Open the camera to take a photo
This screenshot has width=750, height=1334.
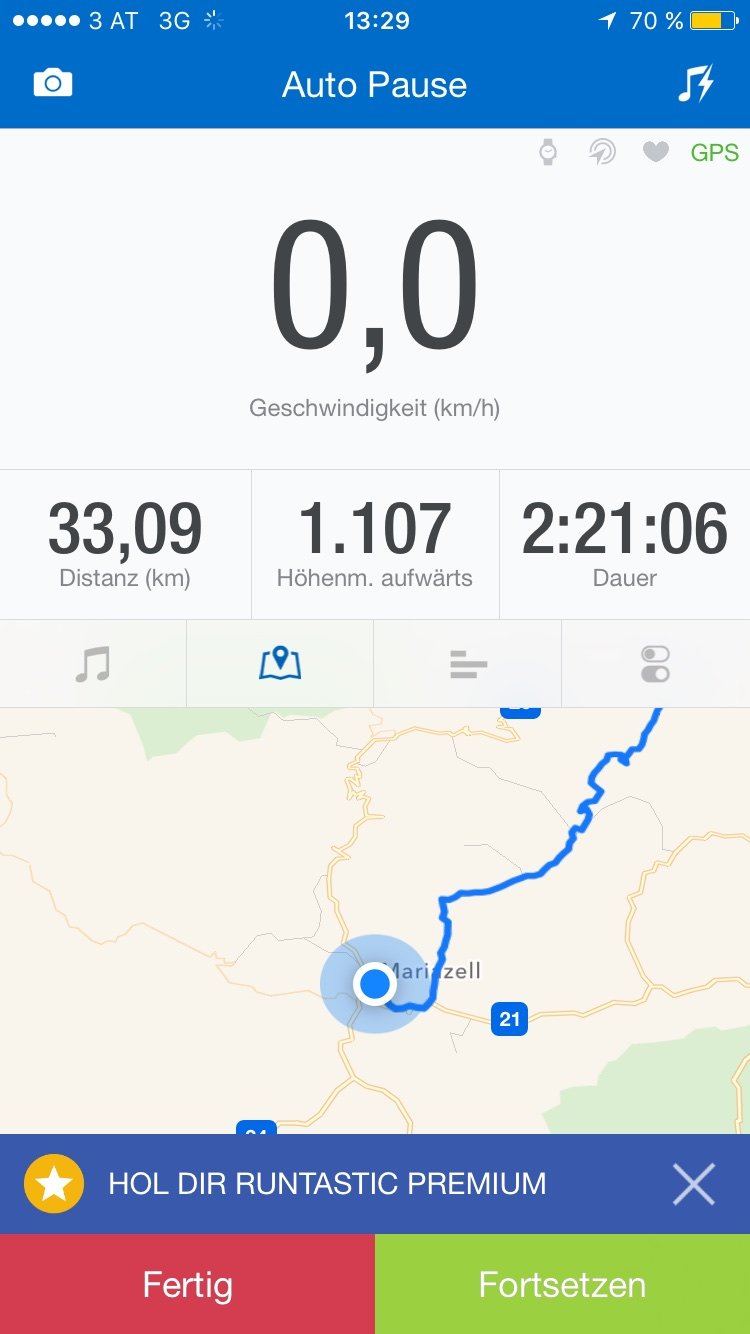pyautogui.click(x=53, y=84)
